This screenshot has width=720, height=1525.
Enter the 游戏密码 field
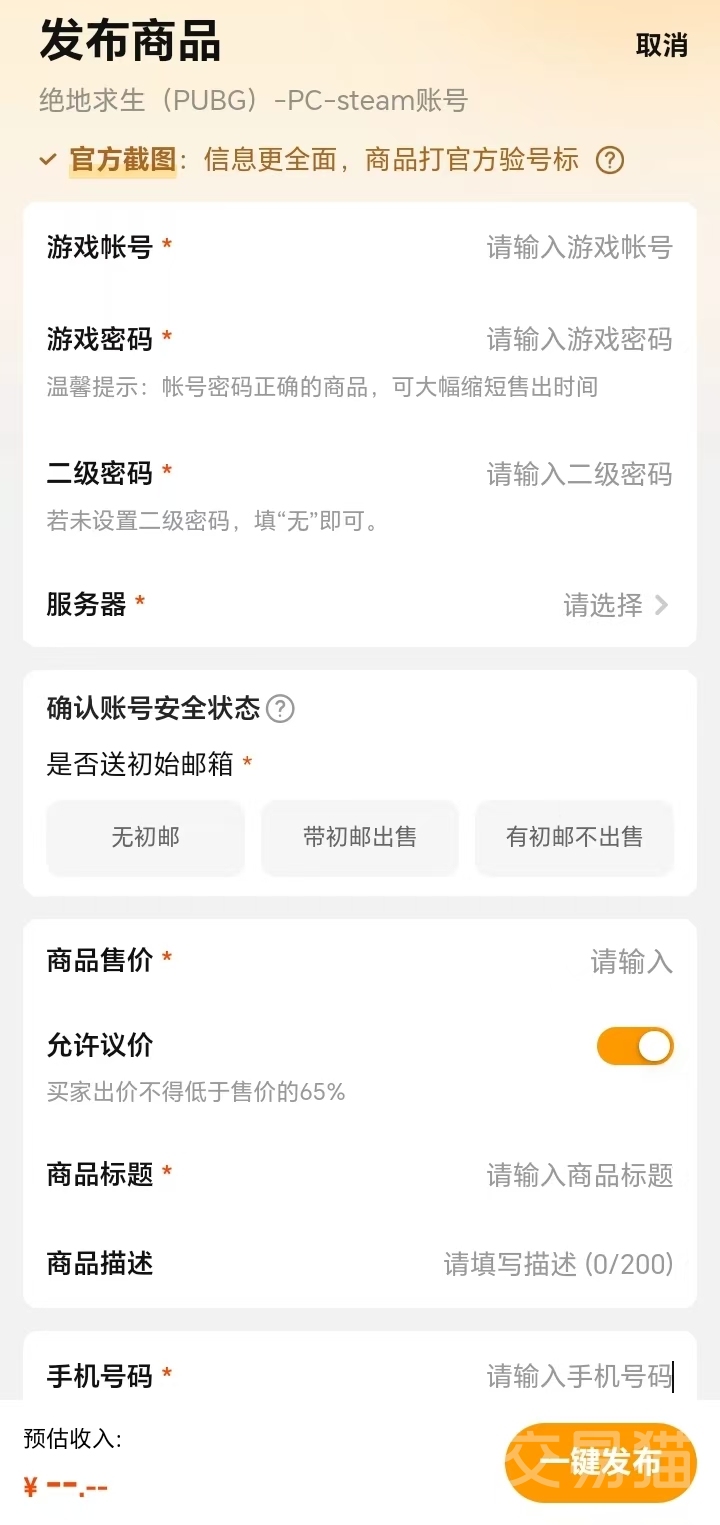(579, 339)
